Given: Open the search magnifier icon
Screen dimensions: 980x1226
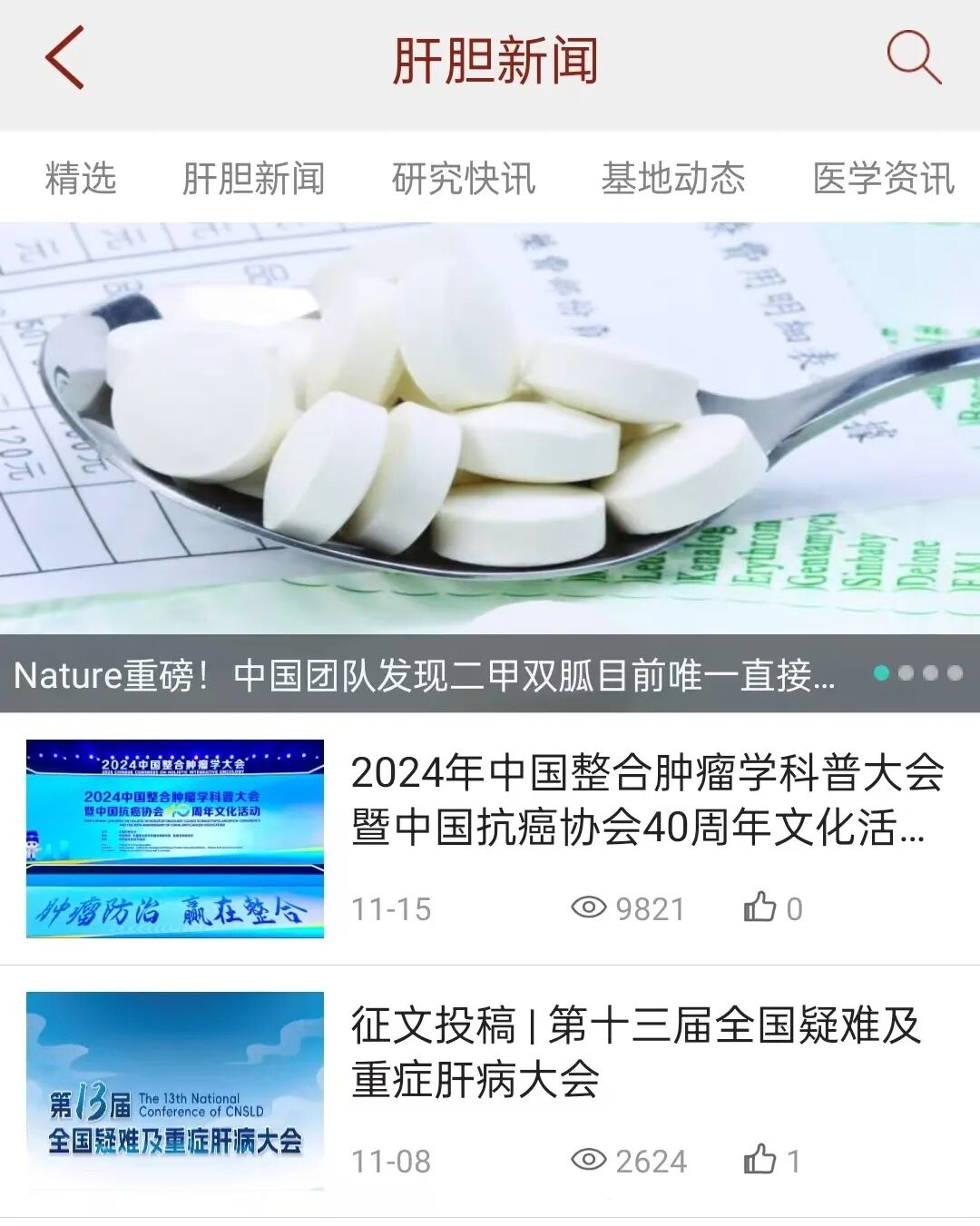Looking at the screenshot, I should point(913,57).
